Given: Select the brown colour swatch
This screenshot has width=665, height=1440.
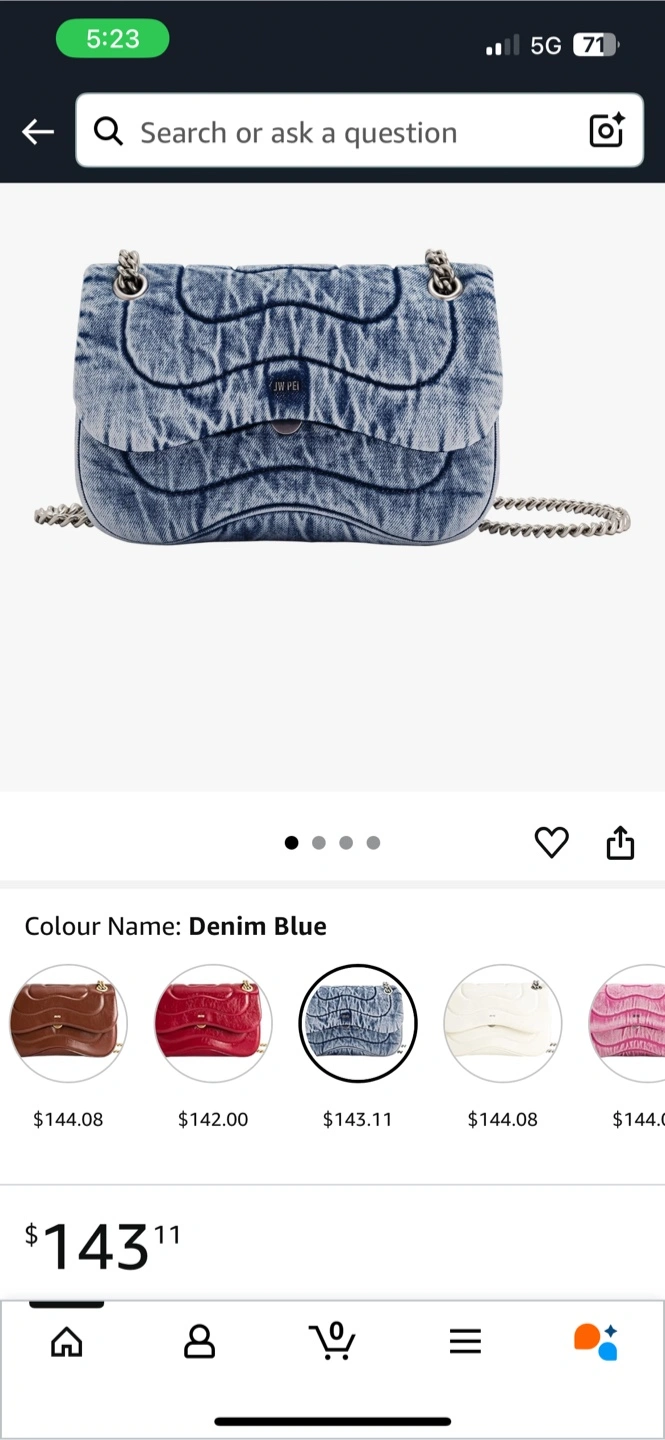Looking at the screenshot, I should (x=68, y=1023).
